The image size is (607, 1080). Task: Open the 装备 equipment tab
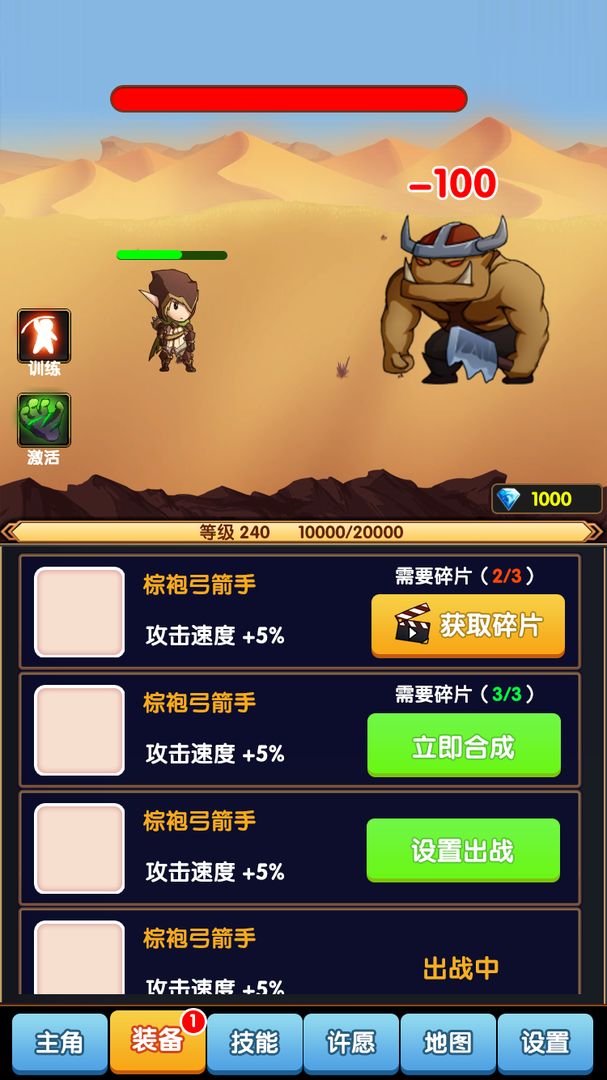pos(156,1041)
